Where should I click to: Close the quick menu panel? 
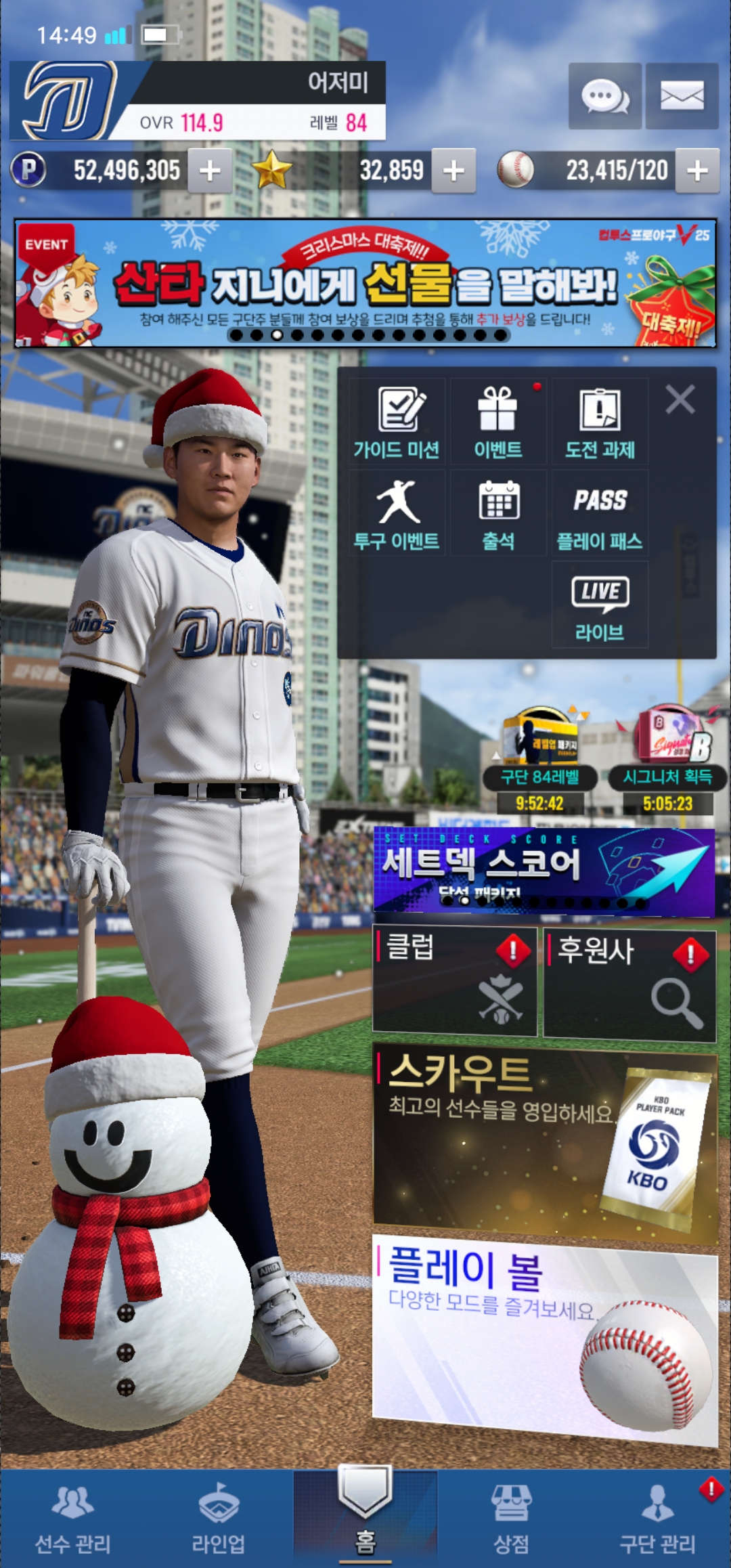coord(680,399)
